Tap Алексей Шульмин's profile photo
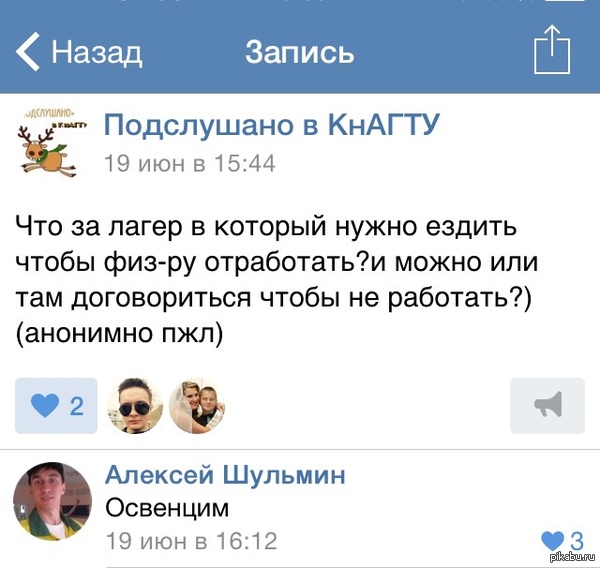This screenshot has width=600, height=568. (51, 502)
